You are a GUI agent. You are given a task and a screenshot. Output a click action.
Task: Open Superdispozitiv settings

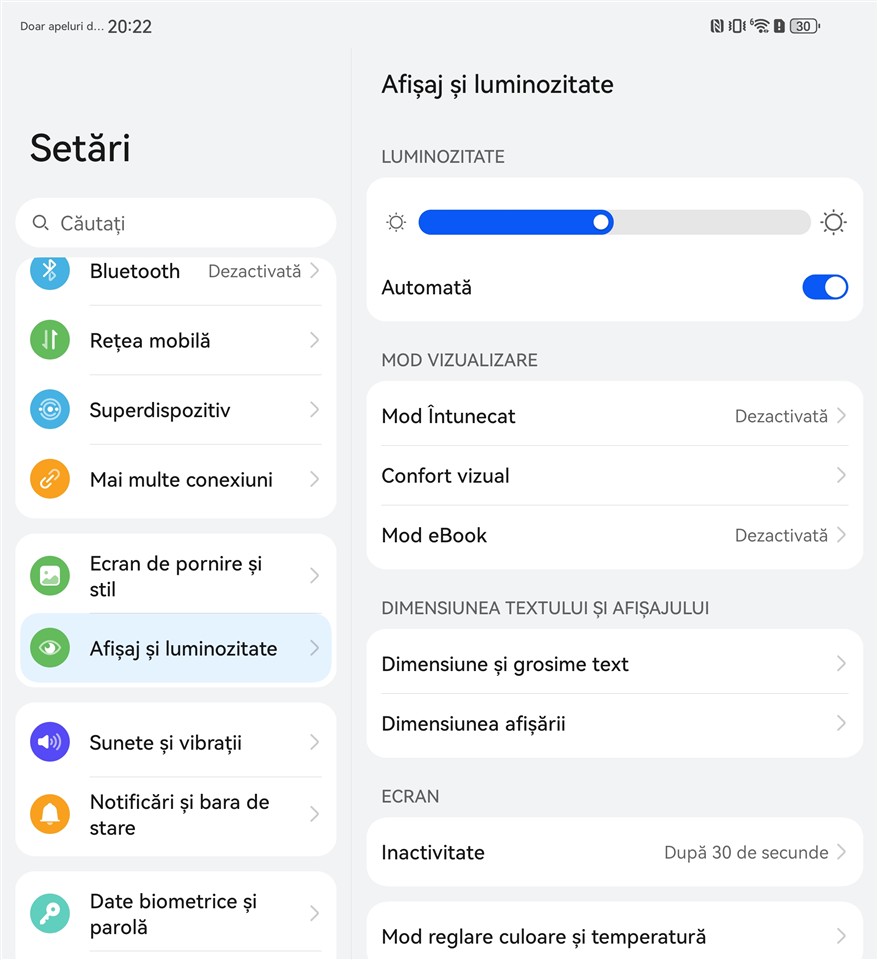point(176,410)
